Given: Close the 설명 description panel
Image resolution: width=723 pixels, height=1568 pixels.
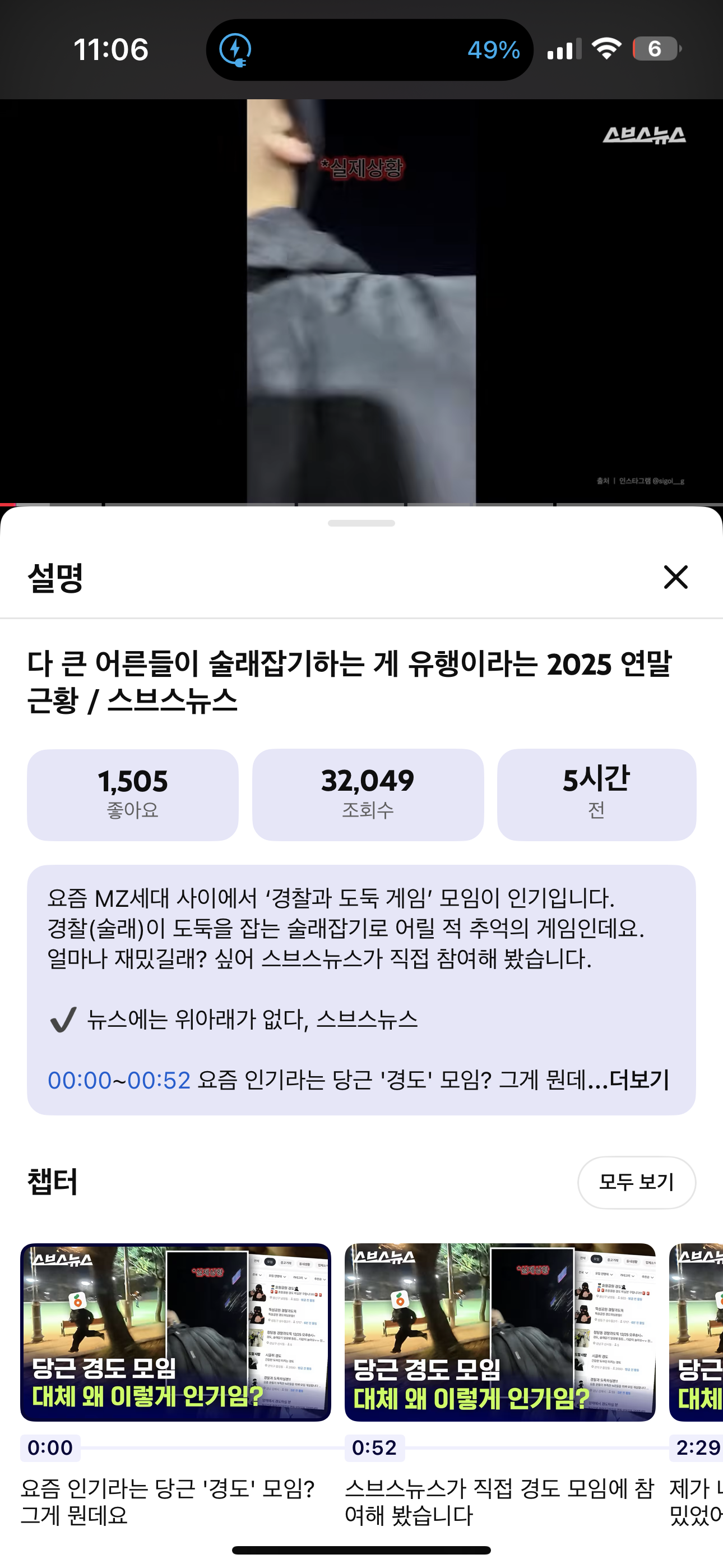Looking at the screenshot, I should click(675, 577).
